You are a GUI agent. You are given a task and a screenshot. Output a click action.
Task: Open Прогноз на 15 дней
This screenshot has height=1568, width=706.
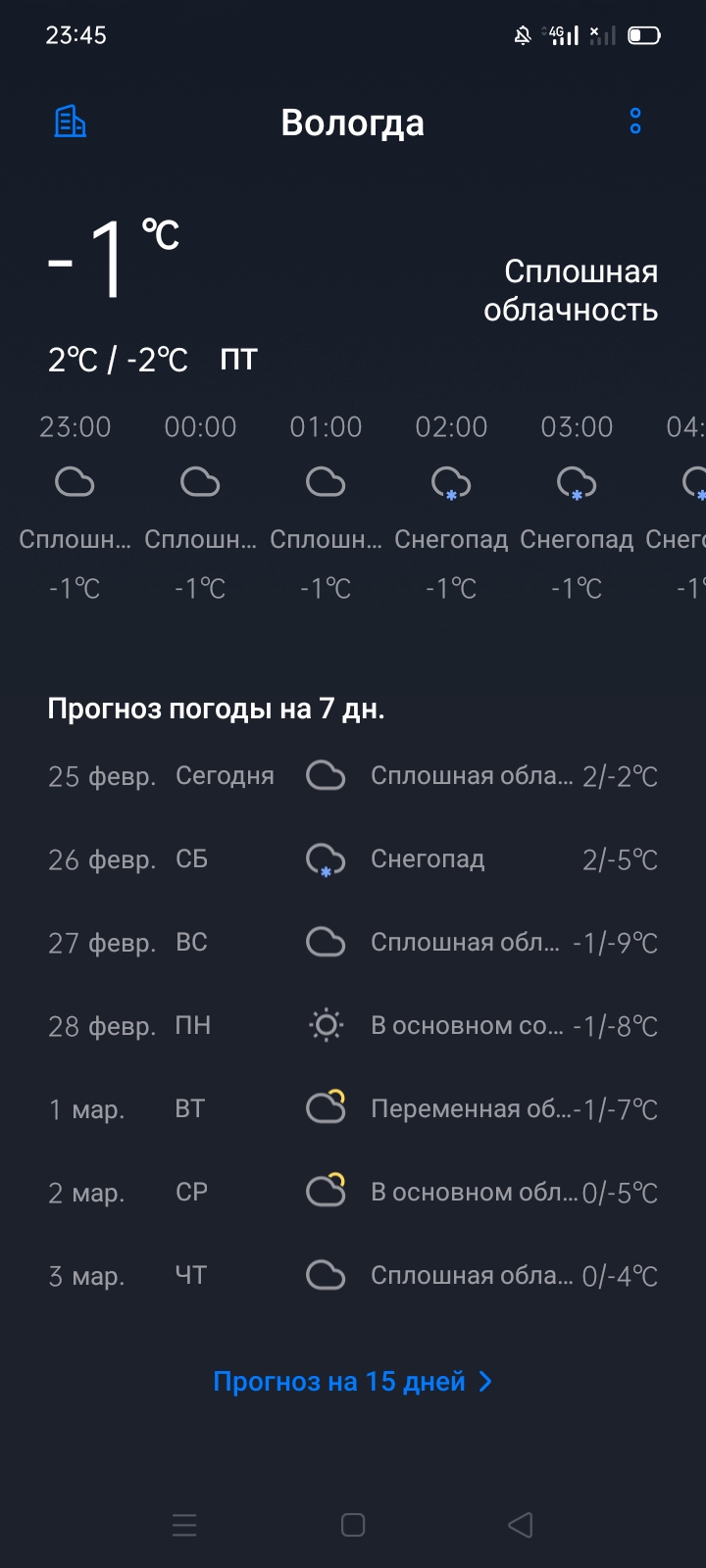339,1381
